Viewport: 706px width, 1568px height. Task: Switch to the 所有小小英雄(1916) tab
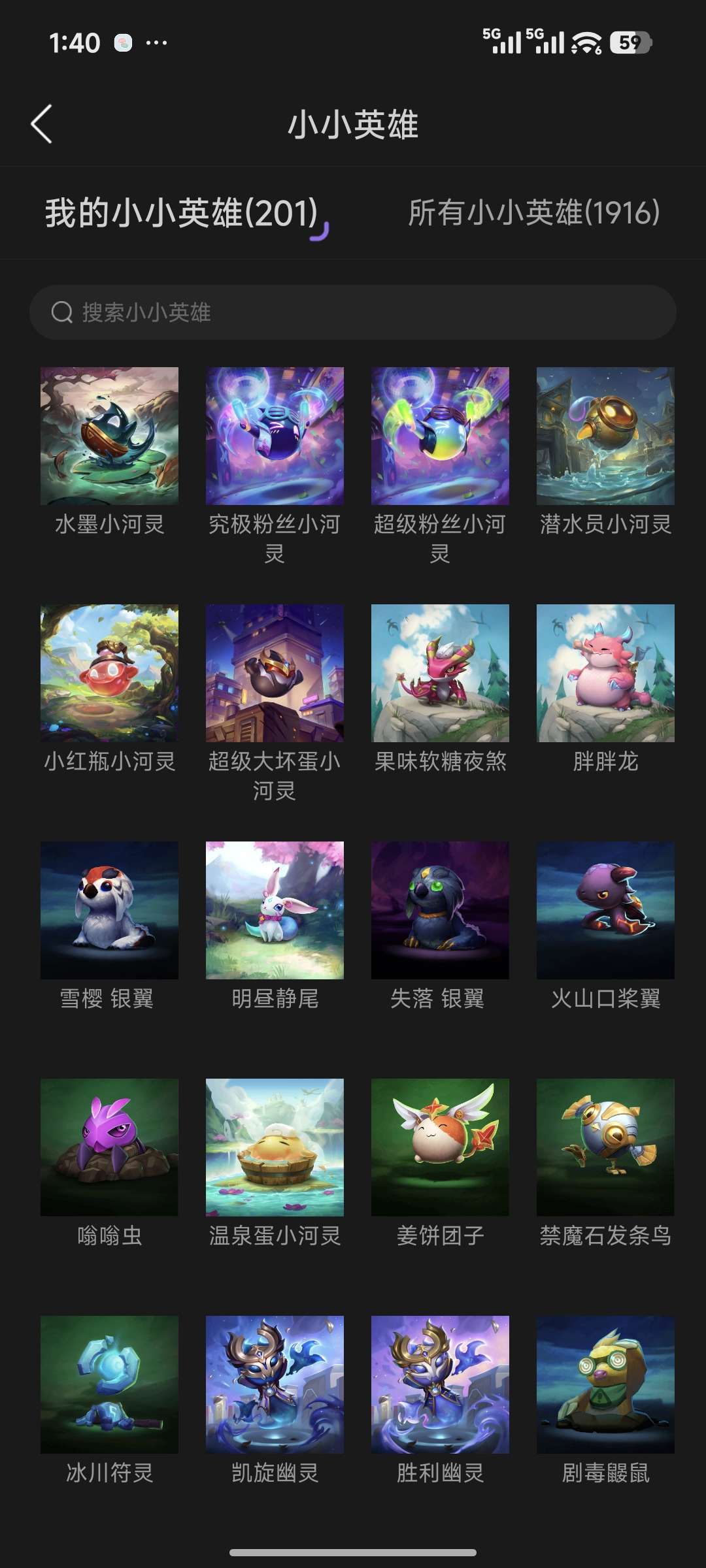click(533, 213)
